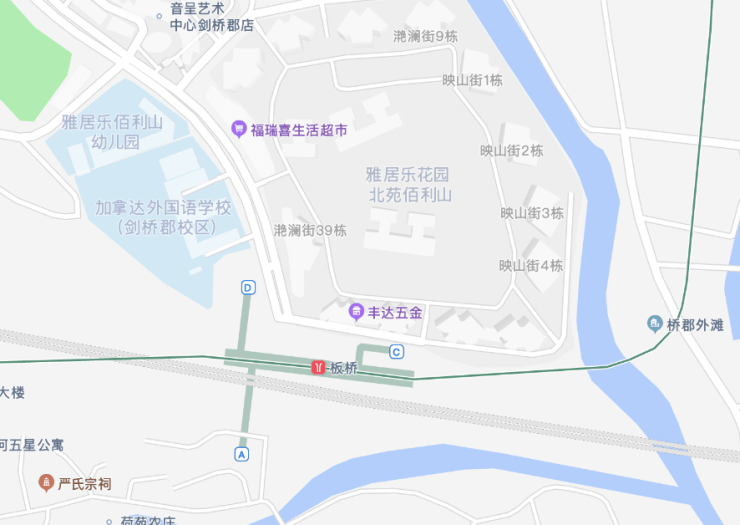Select the 桥郡外滩 place marker
Viewport: 740px width, 525px height.
click(655, 324)
